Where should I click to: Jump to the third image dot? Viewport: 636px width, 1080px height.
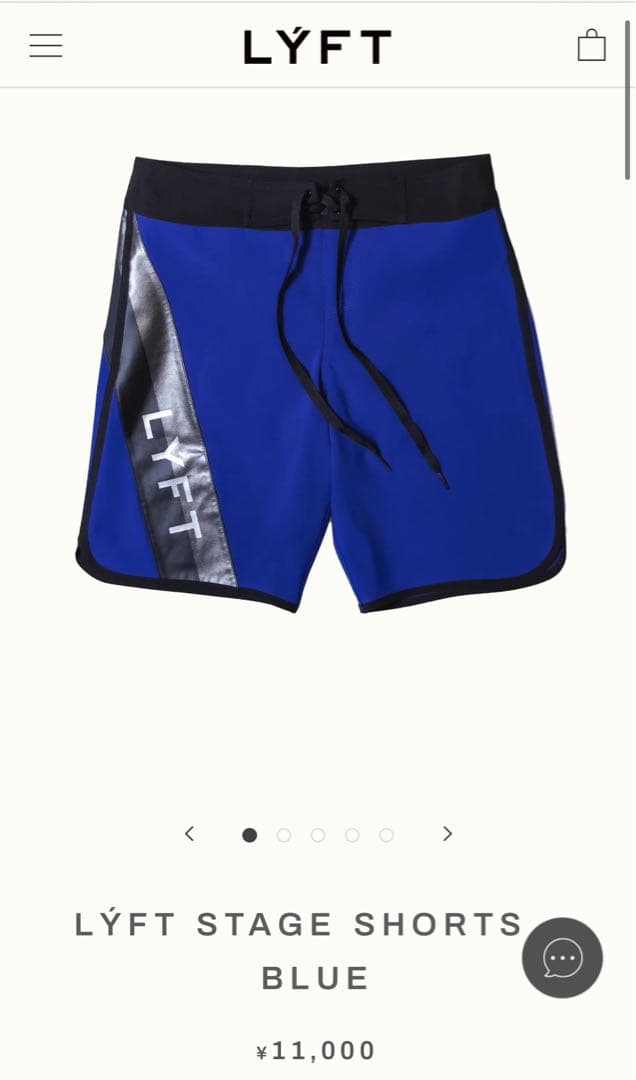318,835
